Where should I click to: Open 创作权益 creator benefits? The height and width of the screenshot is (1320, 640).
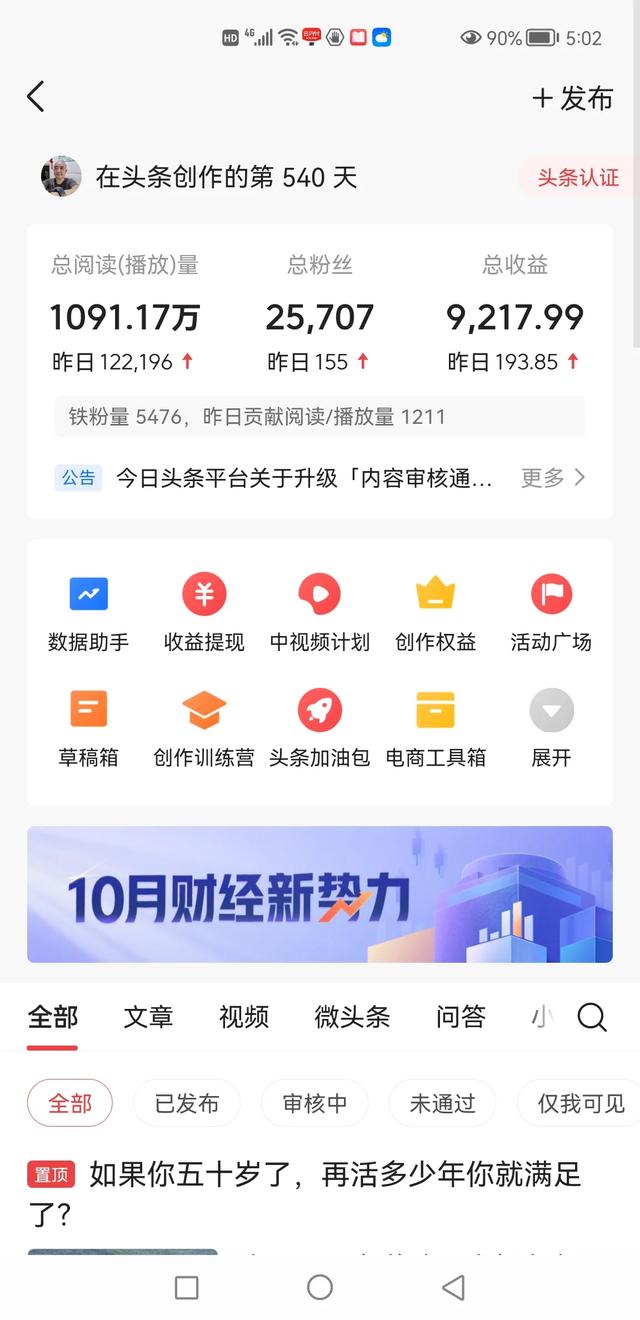pyautogui.click(x=436, y=614)
